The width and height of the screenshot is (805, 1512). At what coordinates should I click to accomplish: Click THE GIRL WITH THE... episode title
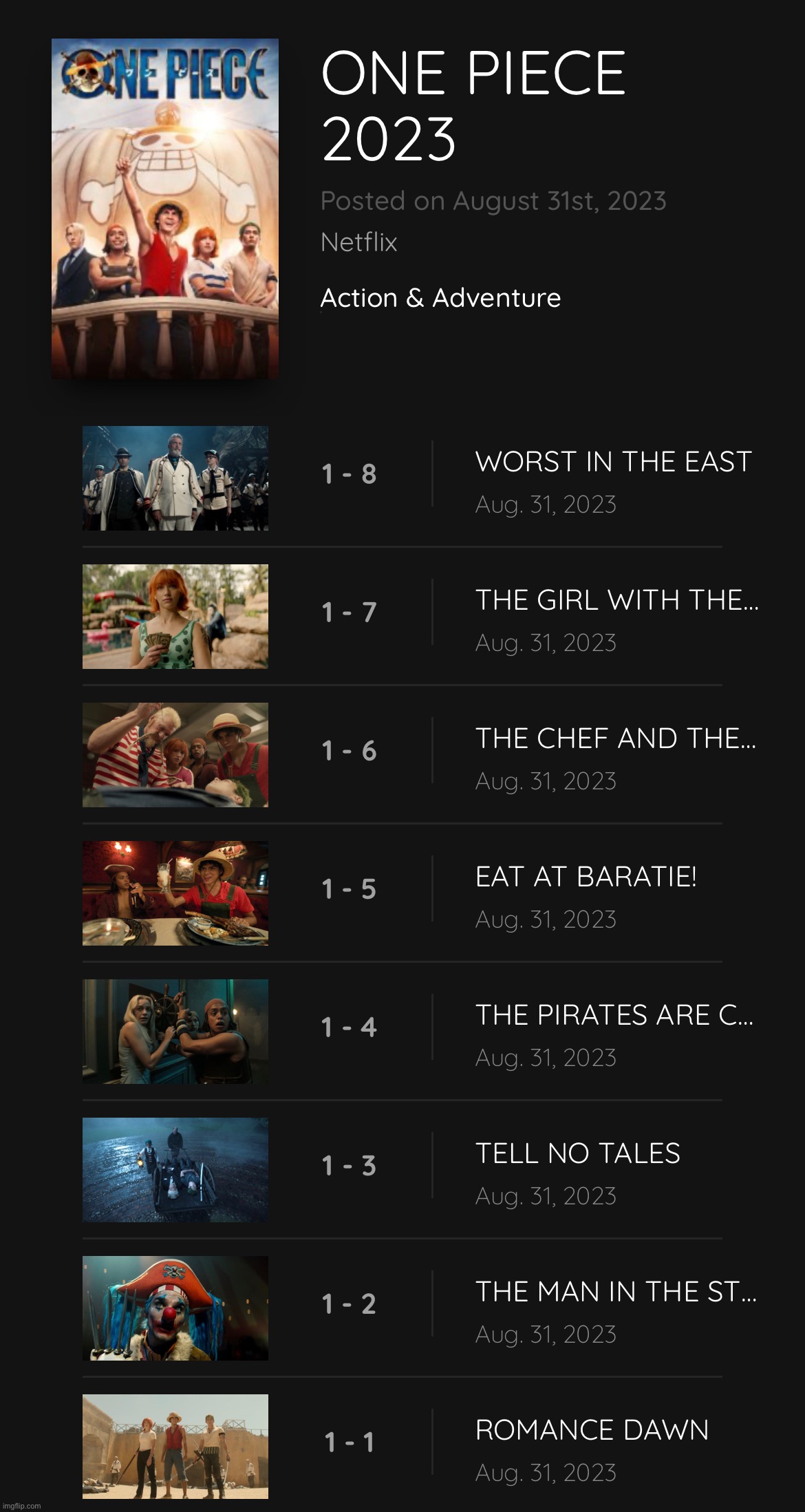(617, 601)
